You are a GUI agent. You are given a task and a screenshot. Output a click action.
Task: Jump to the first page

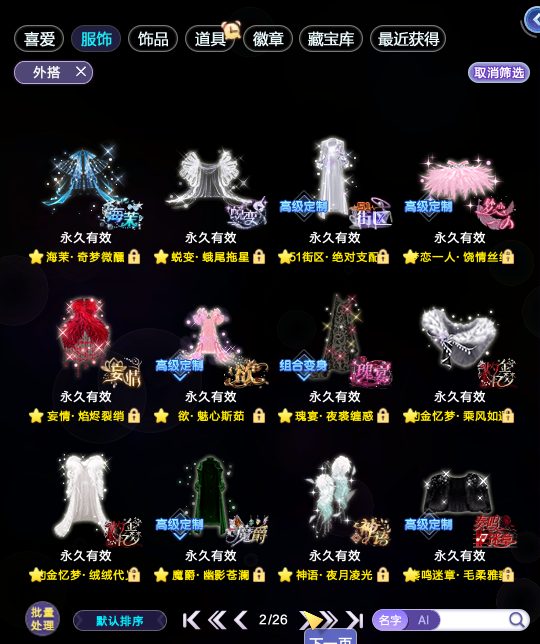[x=191, y=620]
